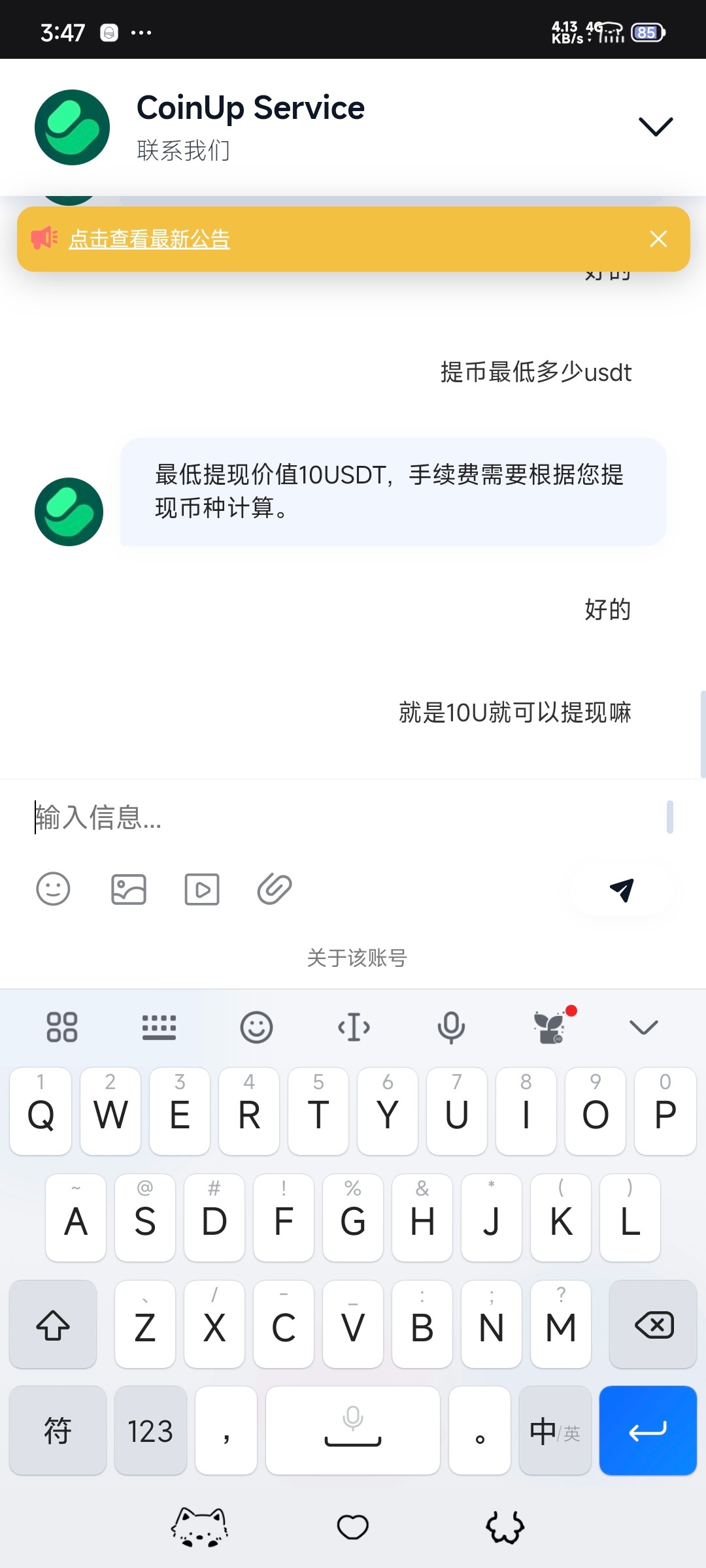Open the keyboard's four-squares menu
Viewport: 706px width, 1568px height.
pos(62,1027)
